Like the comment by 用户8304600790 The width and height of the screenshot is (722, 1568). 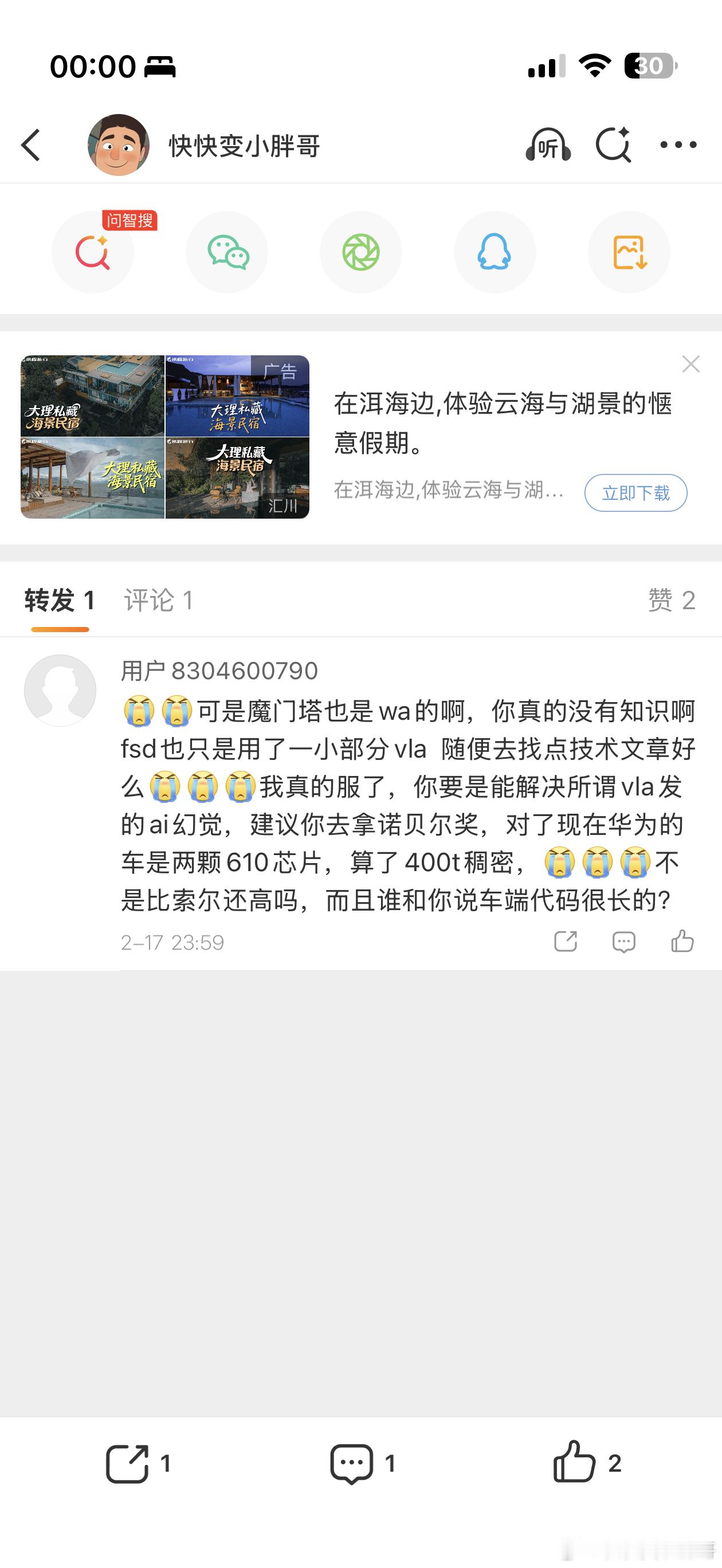(682, 942)
